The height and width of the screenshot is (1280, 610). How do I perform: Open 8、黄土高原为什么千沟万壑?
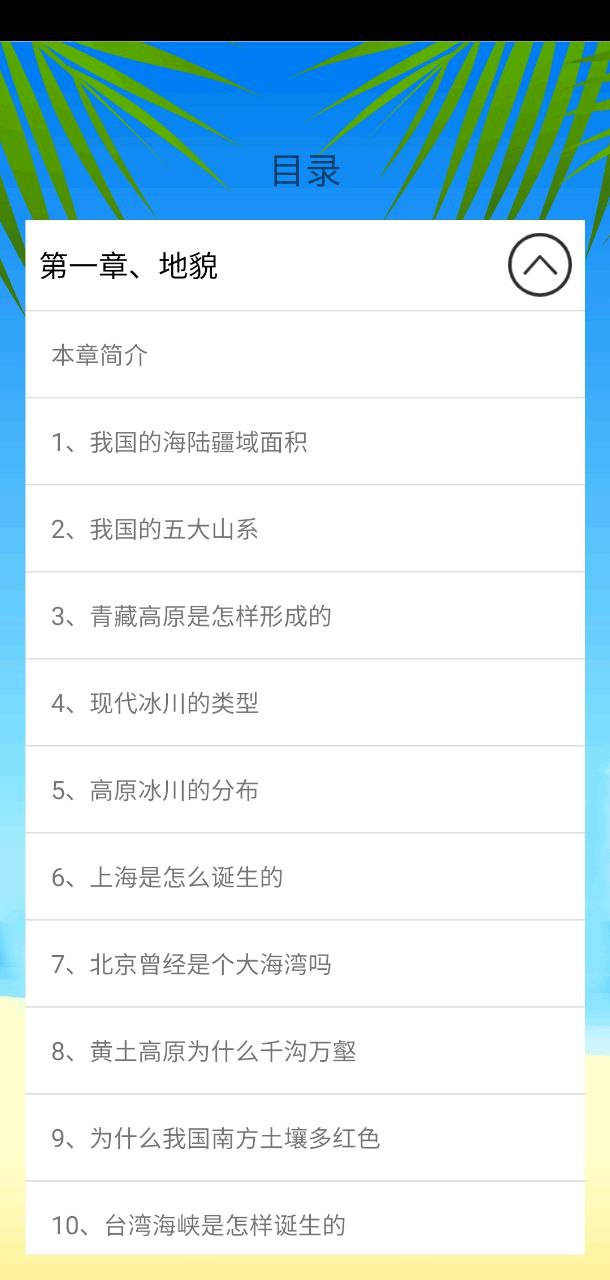coord(204,1051)
